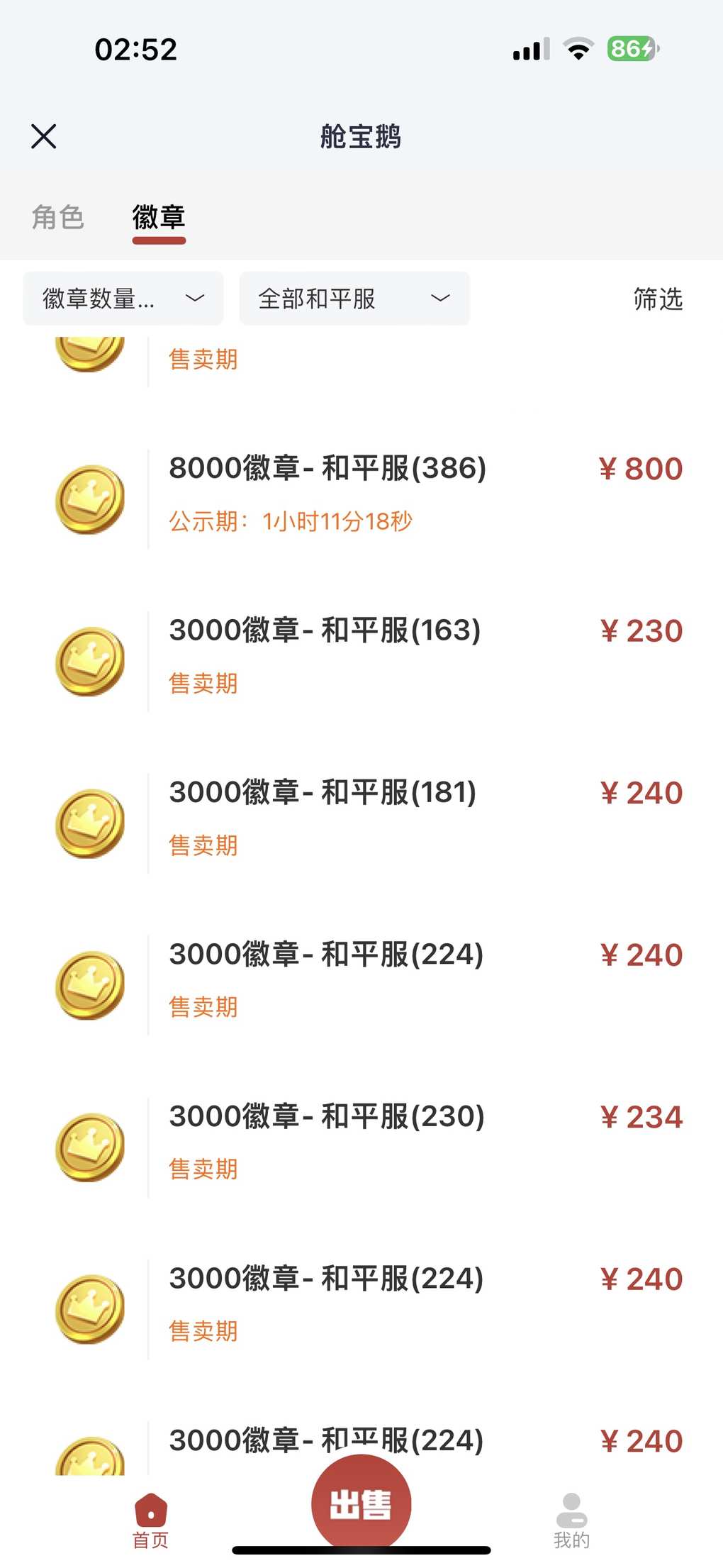
Task: Open the 3000徽章 和平服(181) listing
Action: [x=361, y=823]
